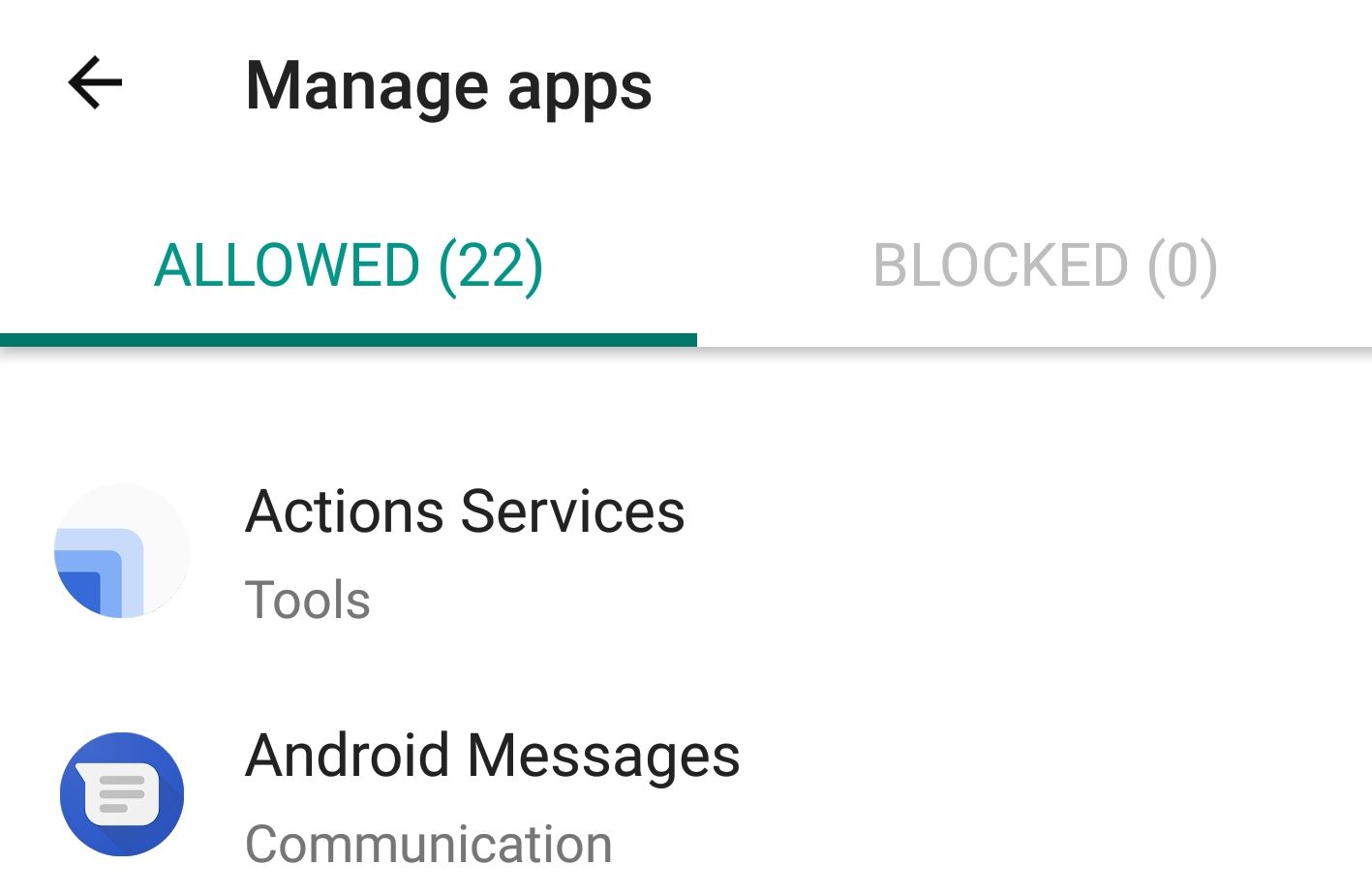Open the Android Messages entry

tap(686, 796)
